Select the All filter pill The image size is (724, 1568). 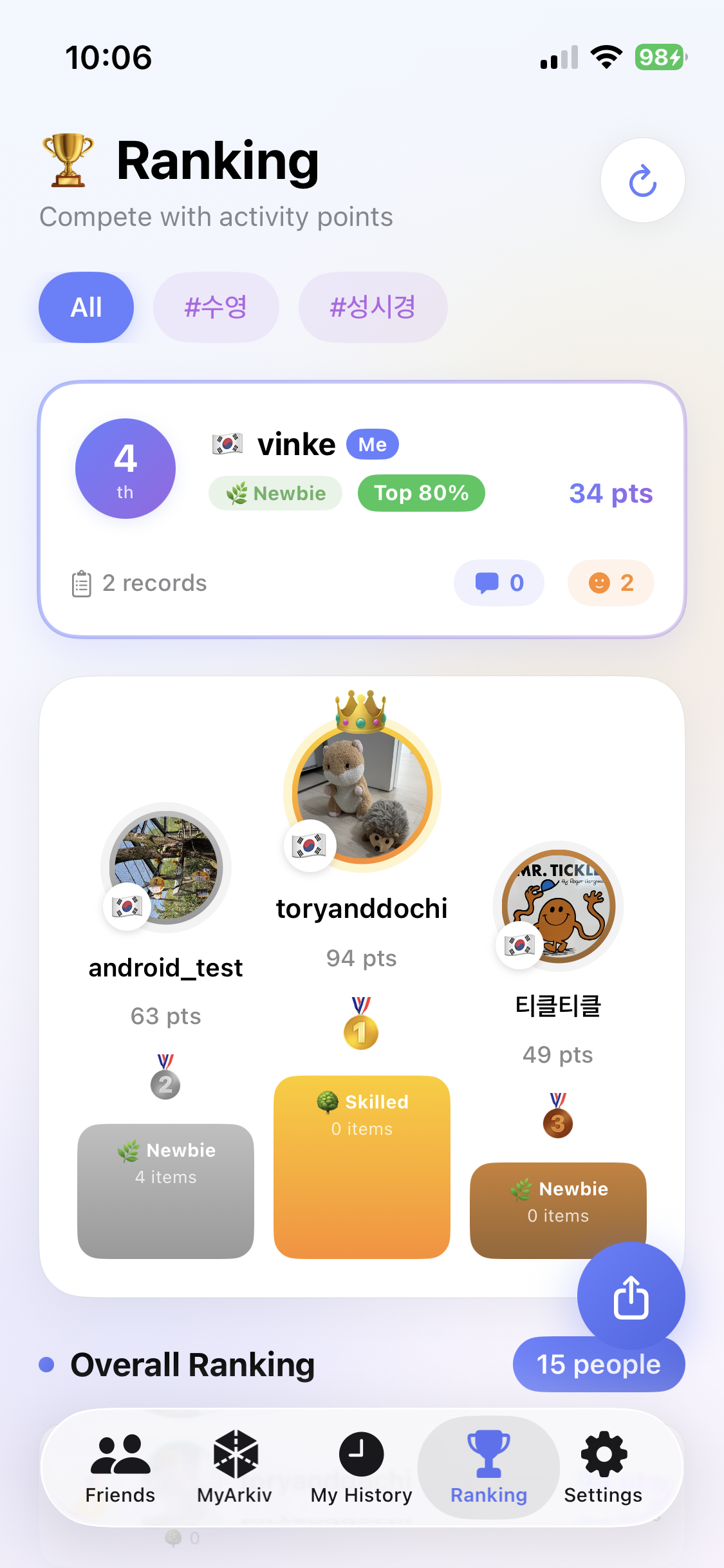coord(86,307)
